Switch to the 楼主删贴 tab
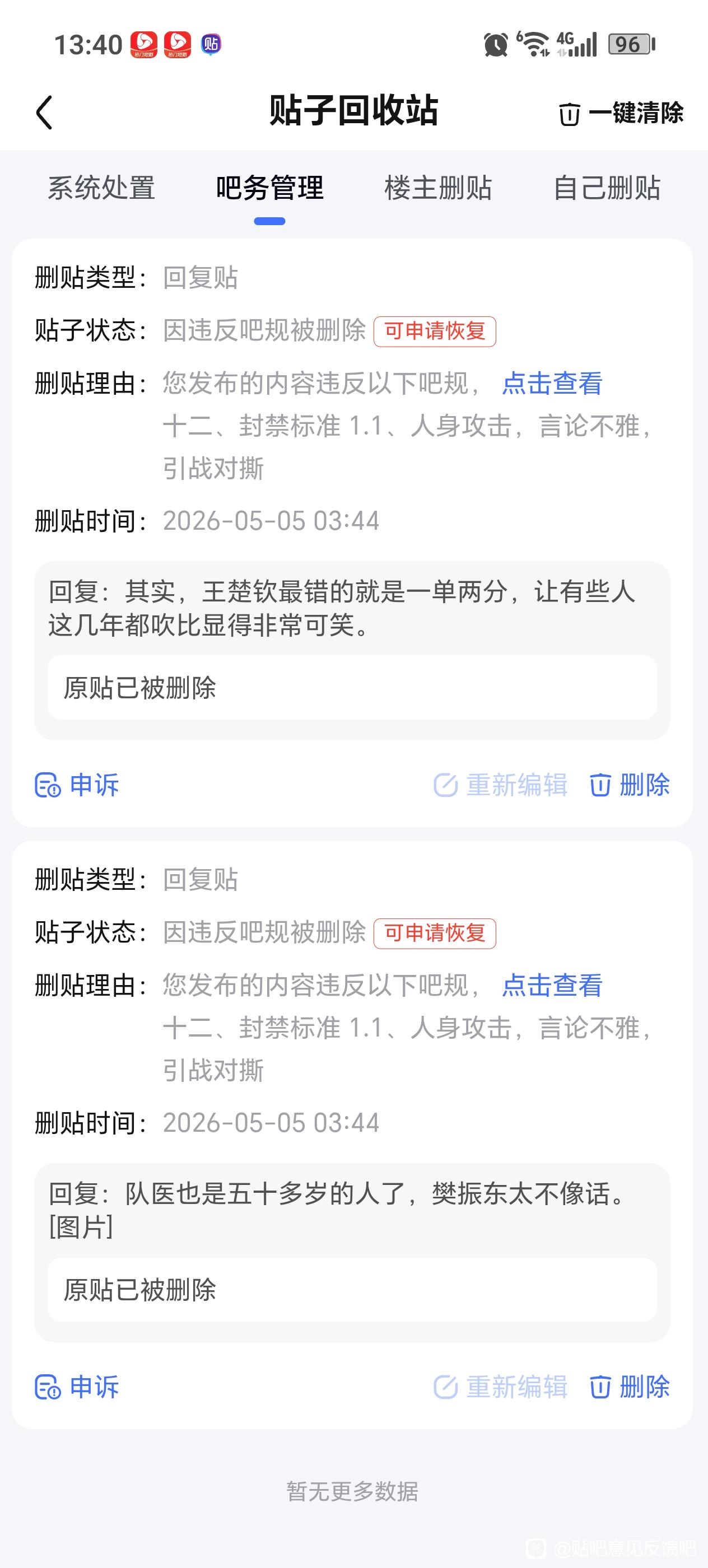This screenshot has height=1568, width=708. pos(439,188)
